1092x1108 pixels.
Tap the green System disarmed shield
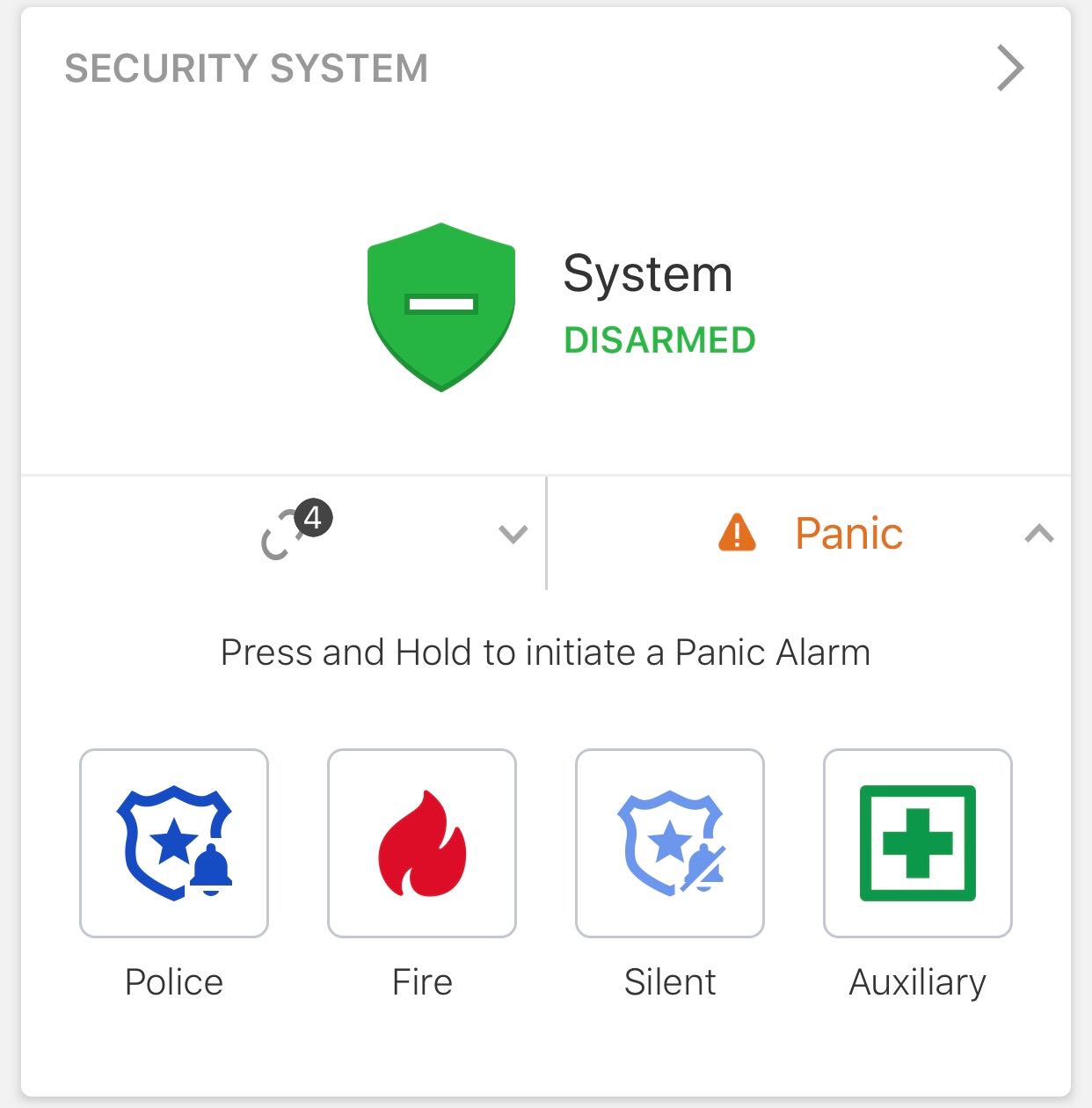[x=440, y=306]
